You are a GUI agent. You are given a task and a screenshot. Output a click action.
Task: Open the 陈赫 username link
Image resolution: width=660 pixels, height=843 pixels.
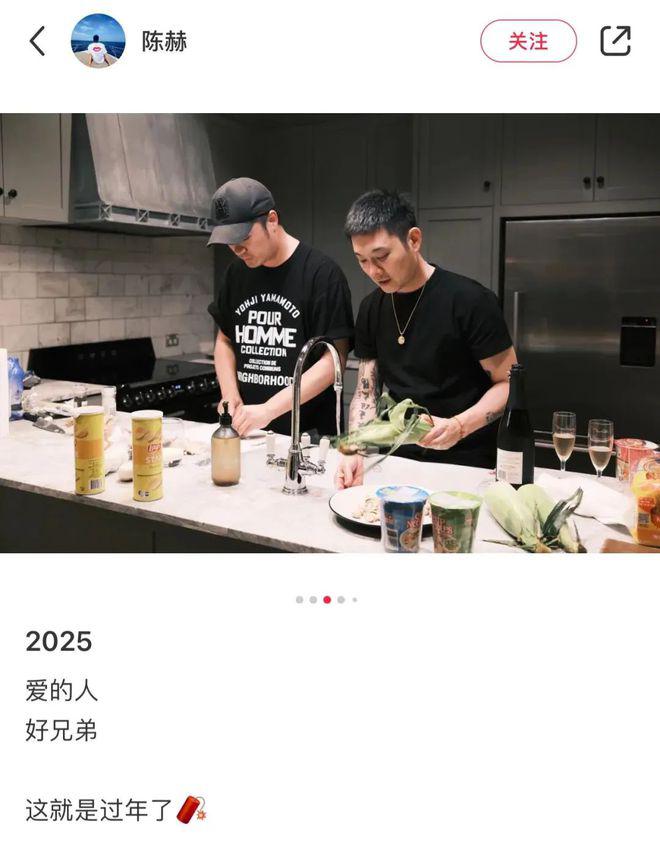tap(164, 41)
